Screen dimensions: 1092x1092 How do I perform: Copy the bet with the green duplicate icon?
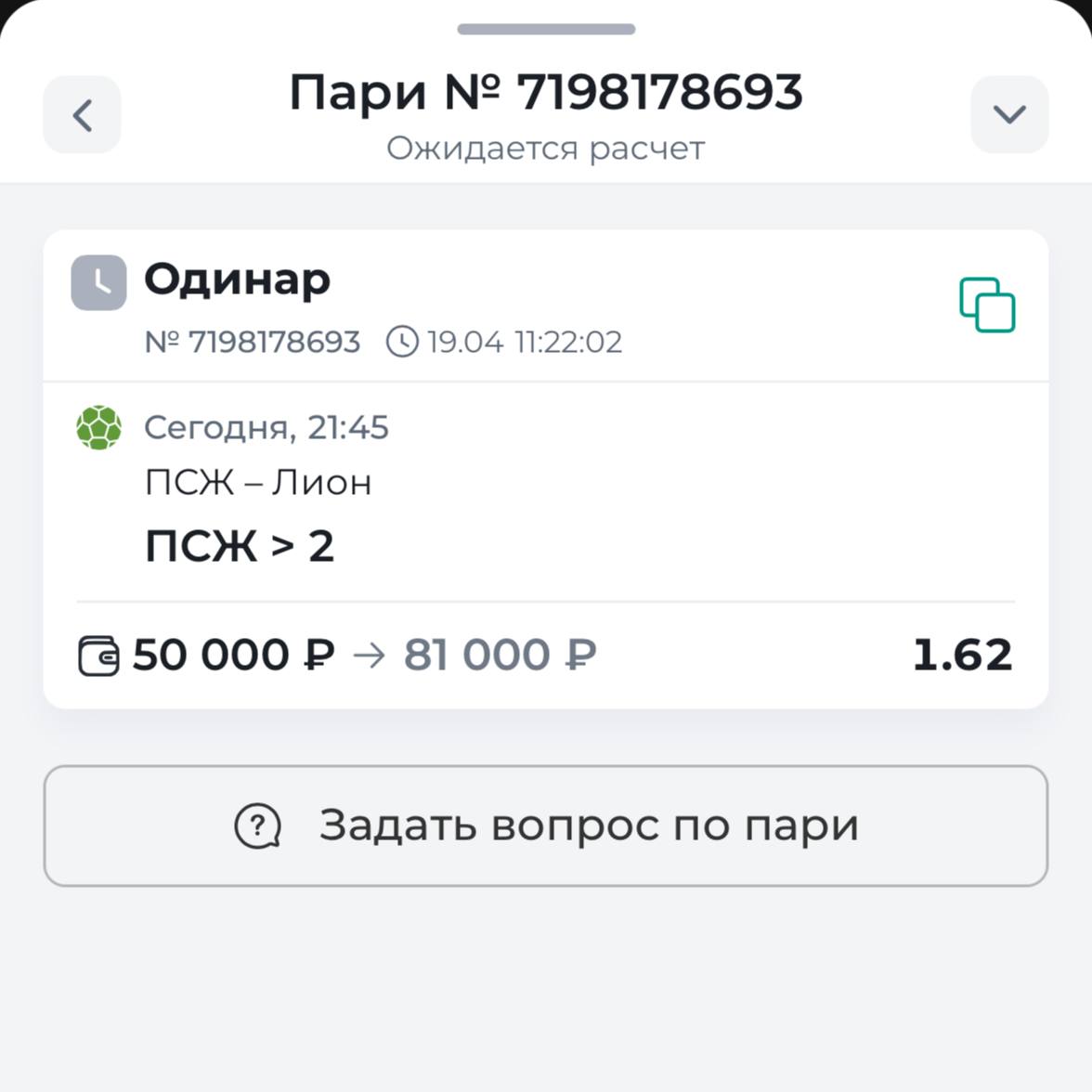987,305
